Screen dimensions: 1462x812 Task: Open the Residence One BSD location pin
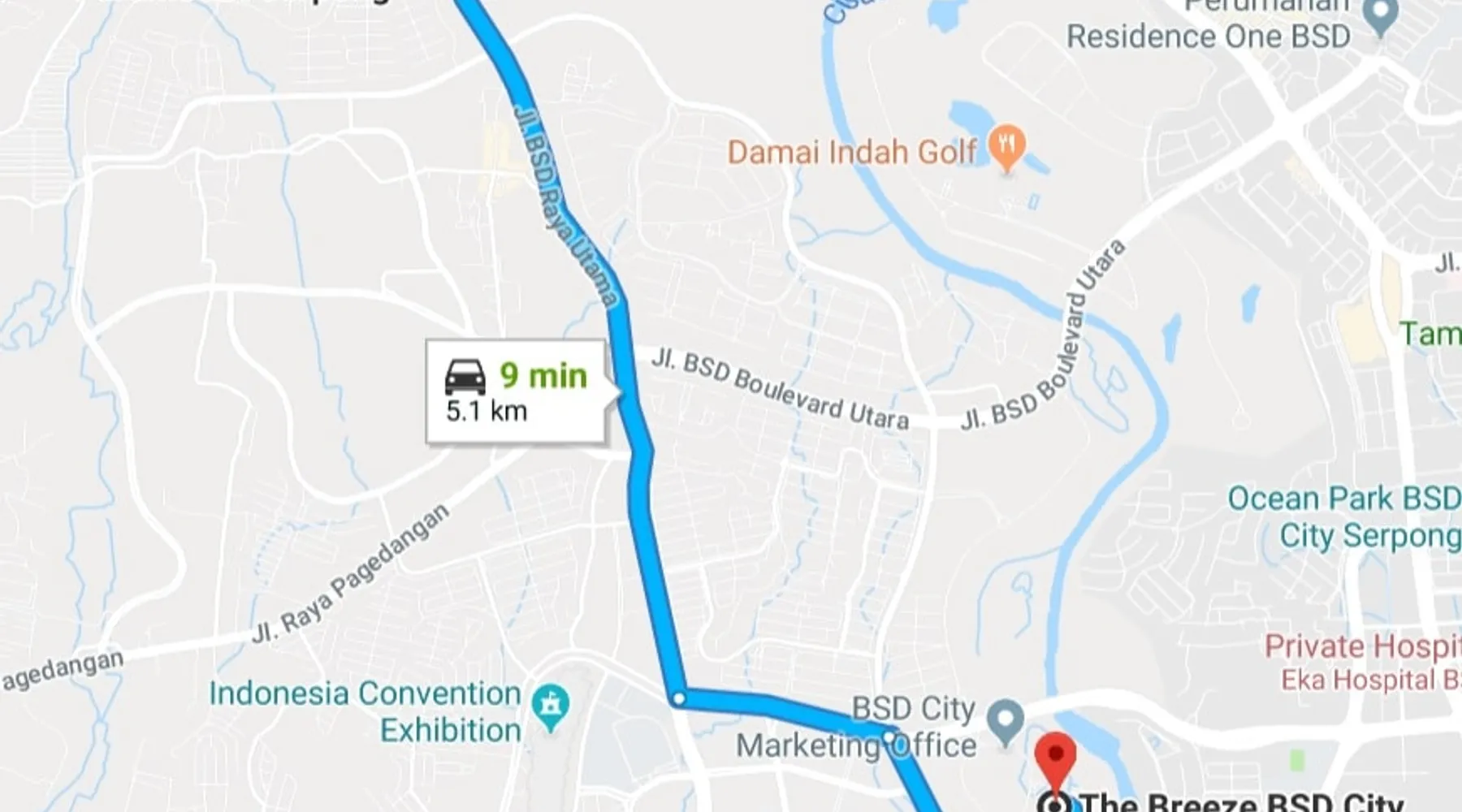click(1380, 15)
